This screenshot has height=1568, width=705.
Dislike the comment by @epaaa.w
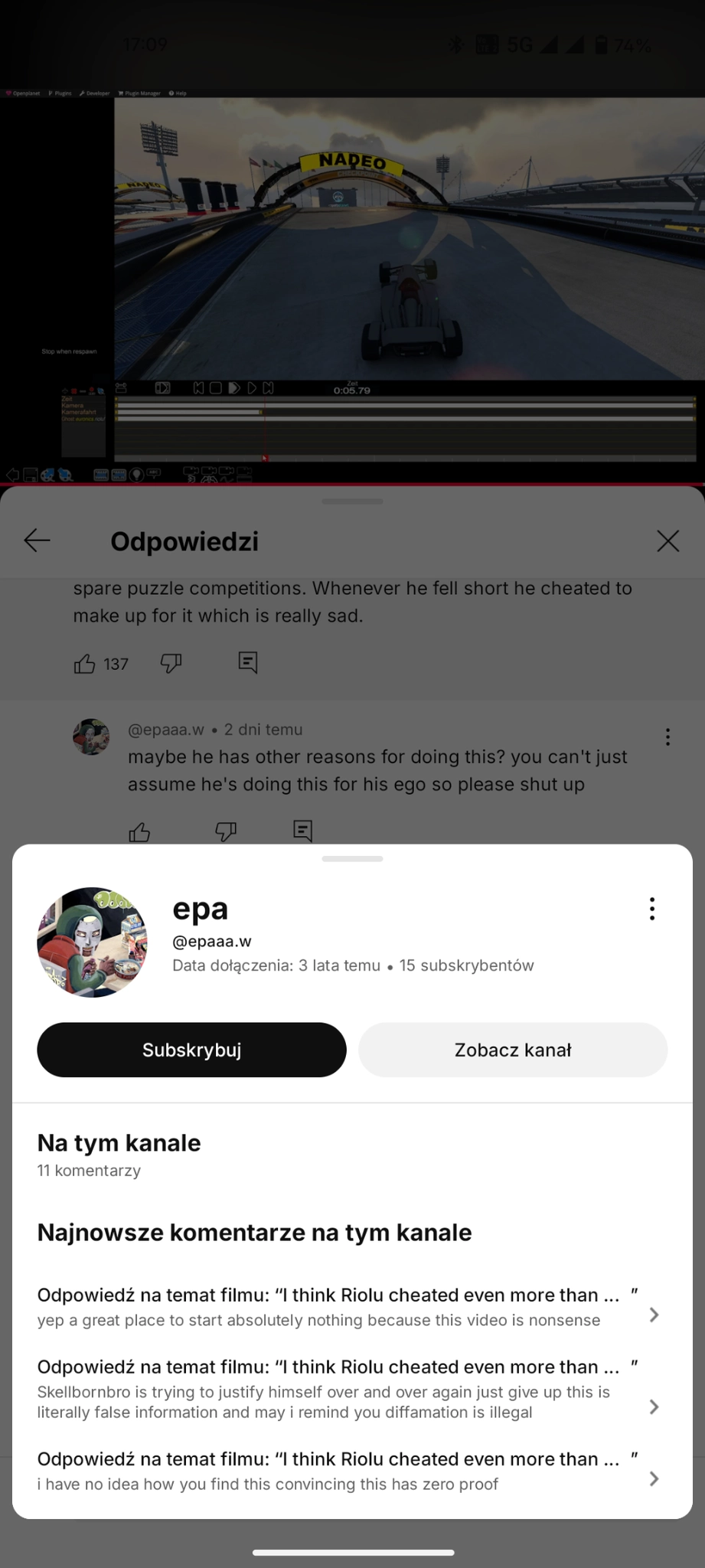(x=225, y=831)
